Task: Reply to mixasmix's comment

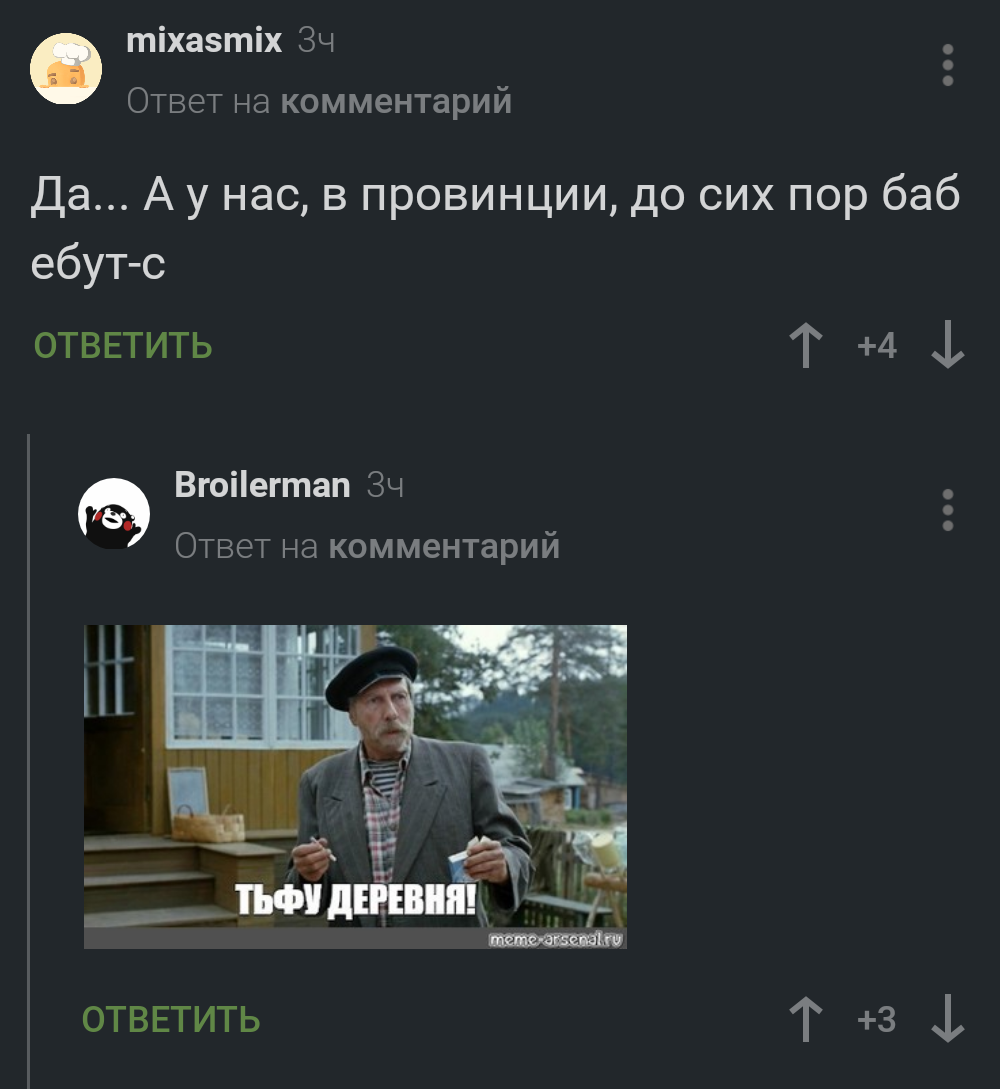Action: coord(123,346)
